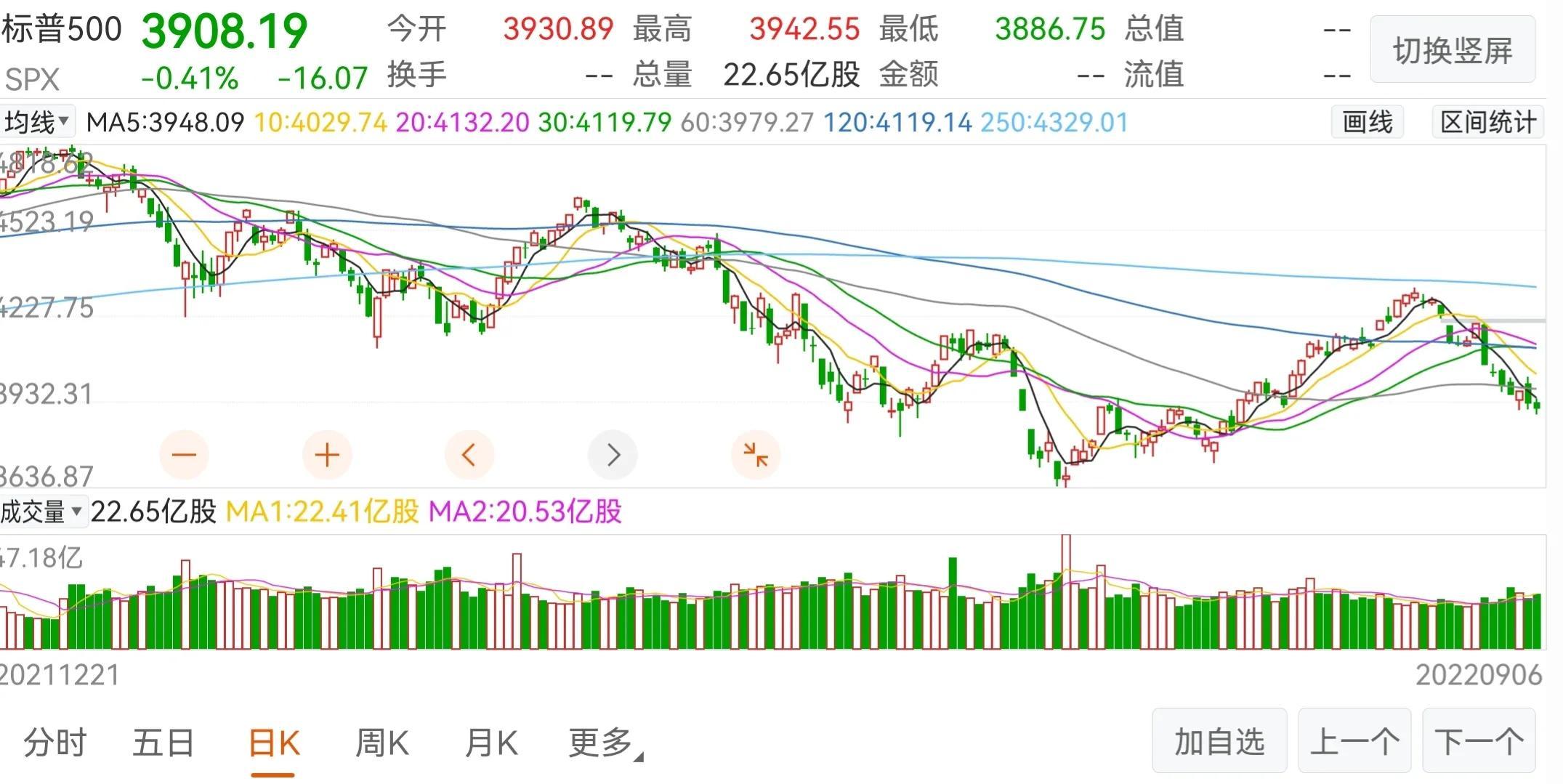Go to the previous stock with 上一个

coord(1354,741)
